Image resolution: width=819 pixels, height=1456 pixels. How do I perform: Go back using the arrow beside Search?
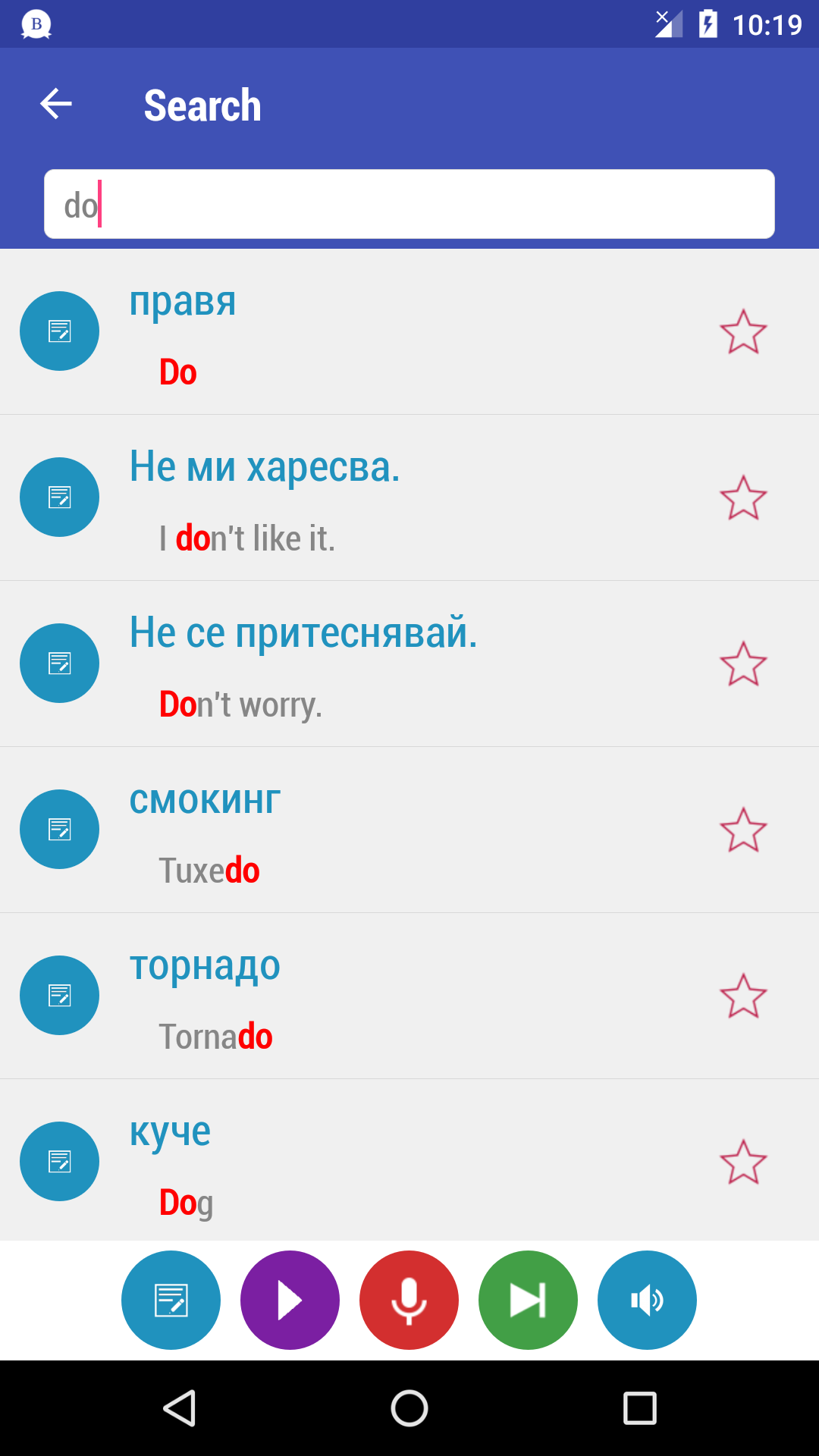pyautogui.click(x=56, y=105)
